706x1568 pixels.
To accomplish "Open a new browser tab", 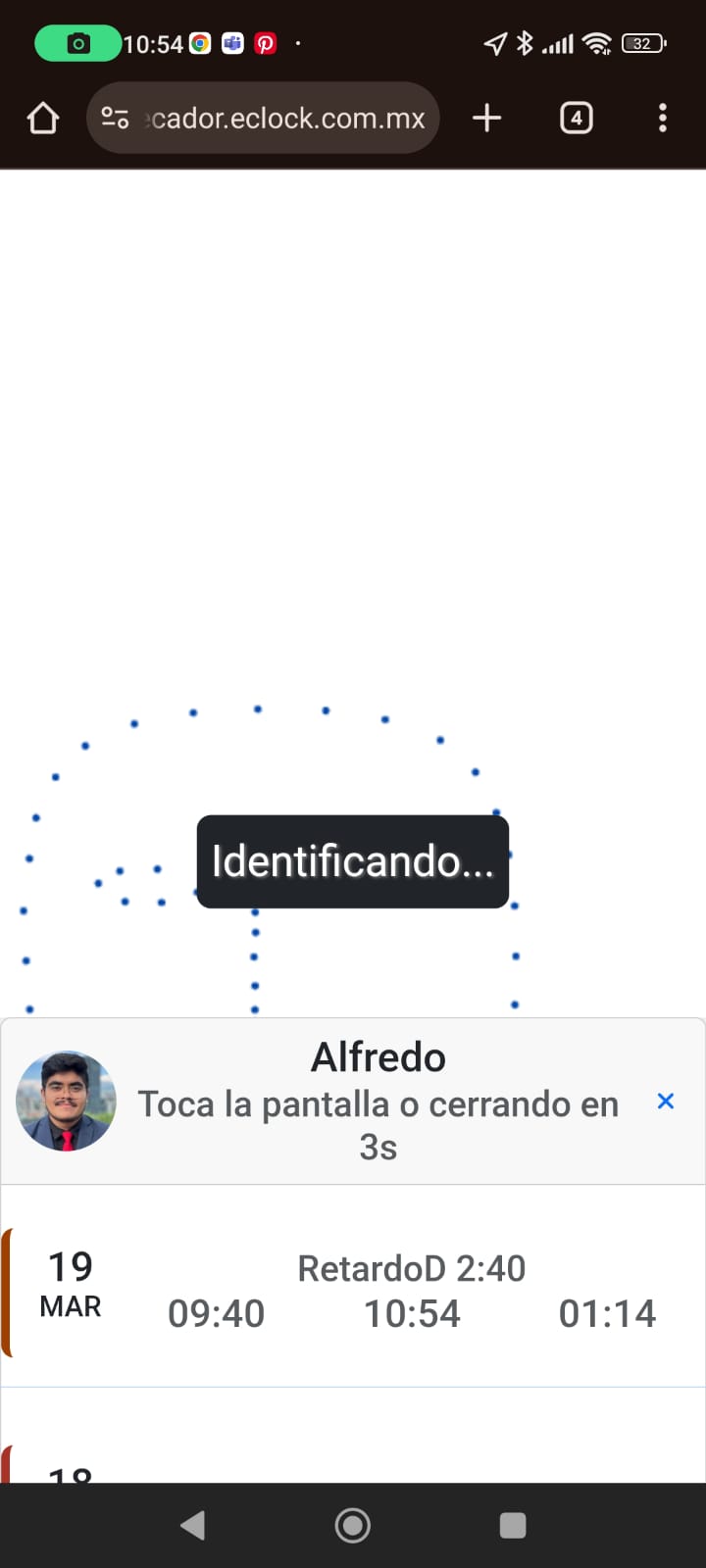I will [x=486, y=119].
